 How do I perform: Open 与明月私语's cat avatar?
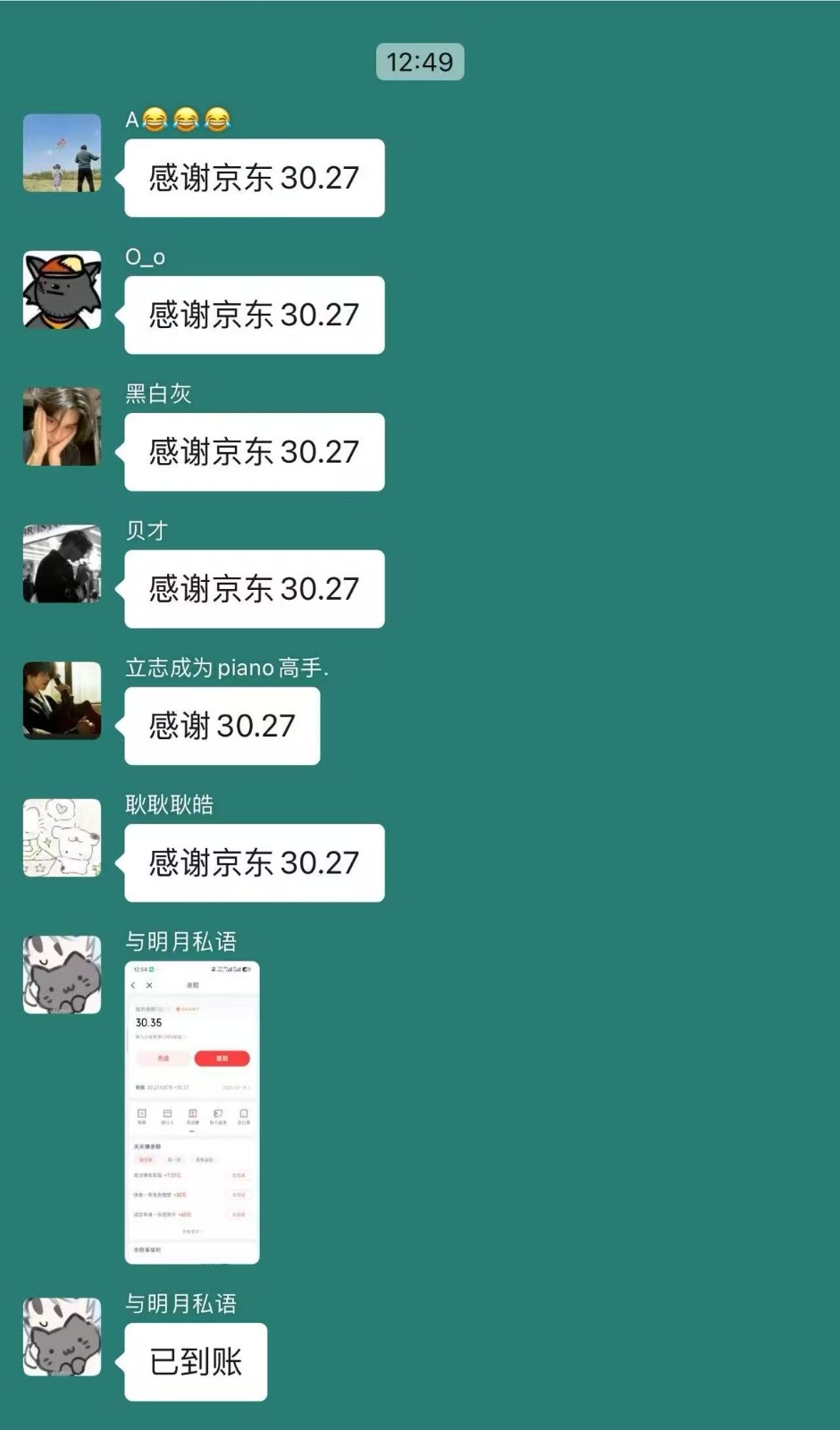tap(61, 974)
